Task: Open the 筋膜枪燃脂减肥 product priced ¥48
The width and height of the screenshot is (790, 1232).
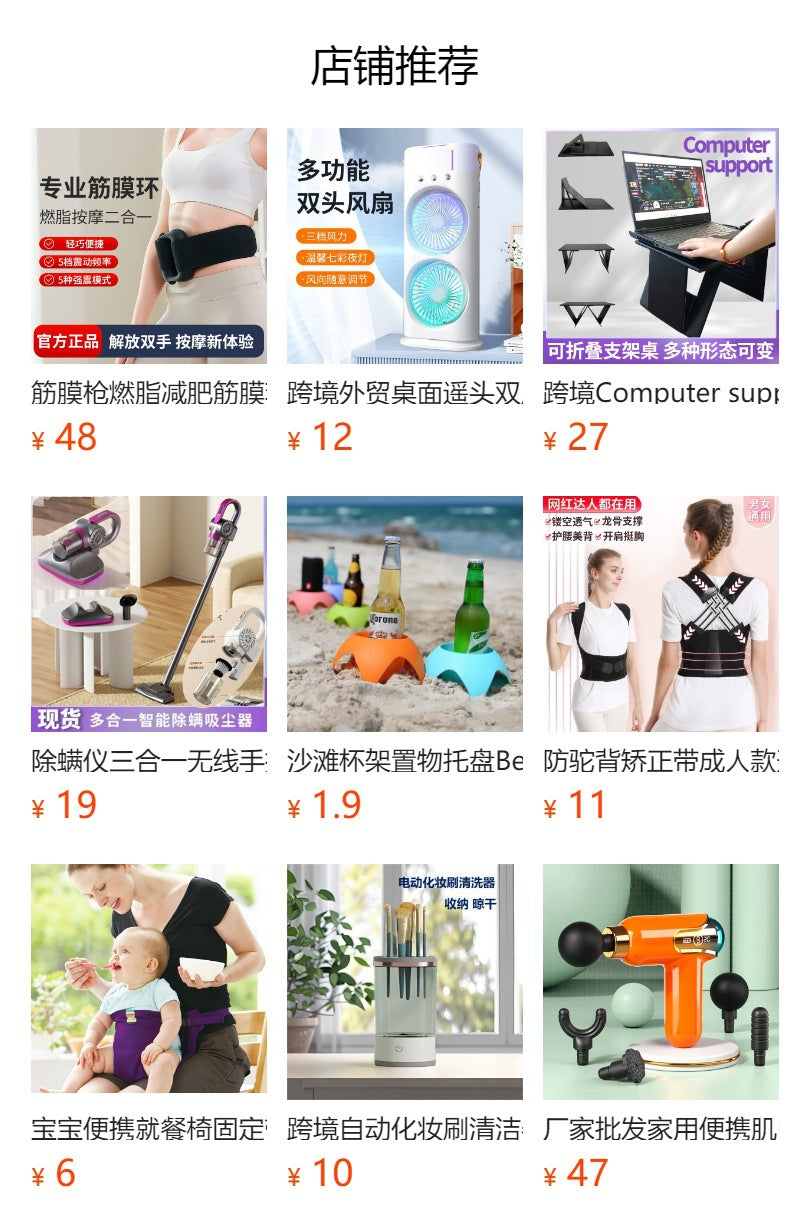Action: point(149,246)
